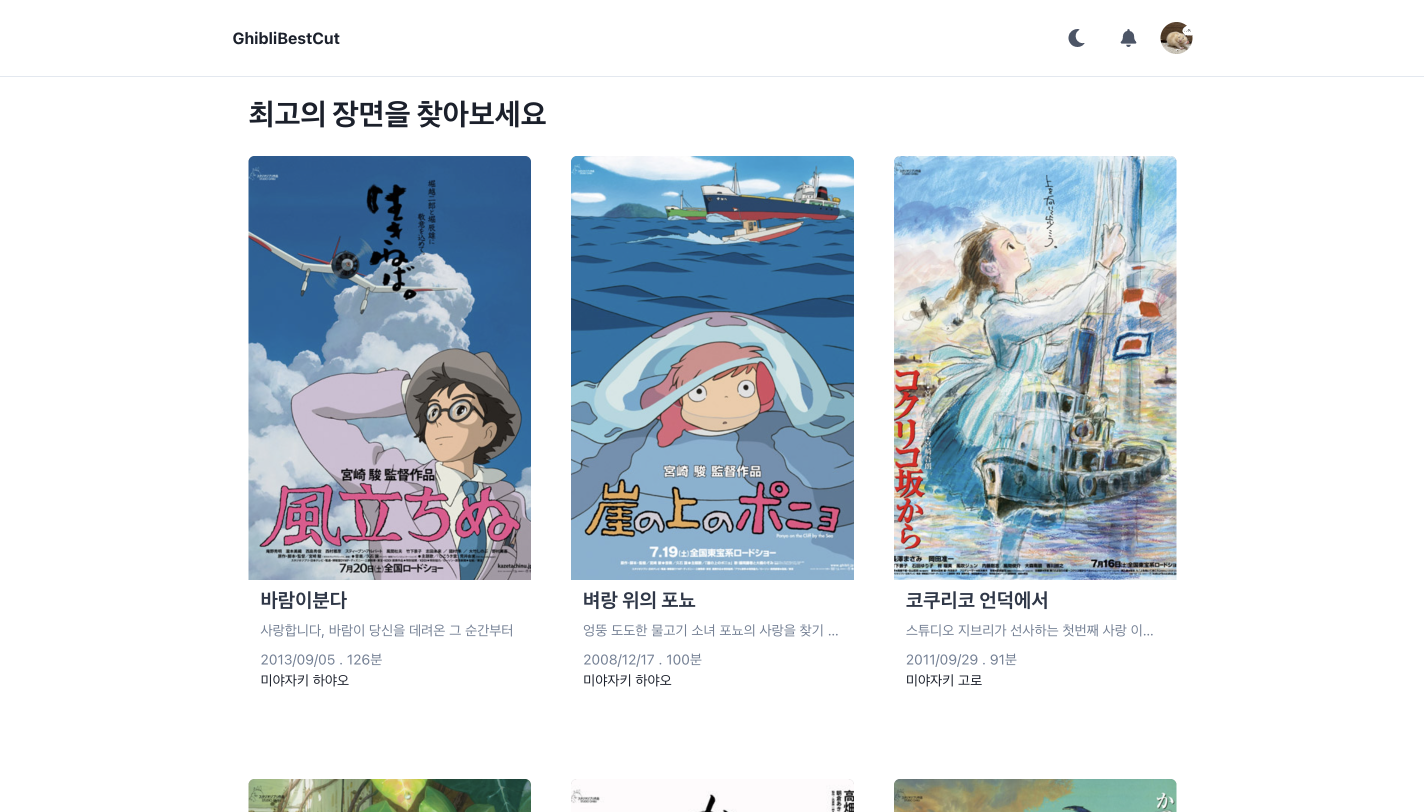The width and height of the screenshot is (1424, 812).
Task: Open the notifications bell
Action: 1128,38
